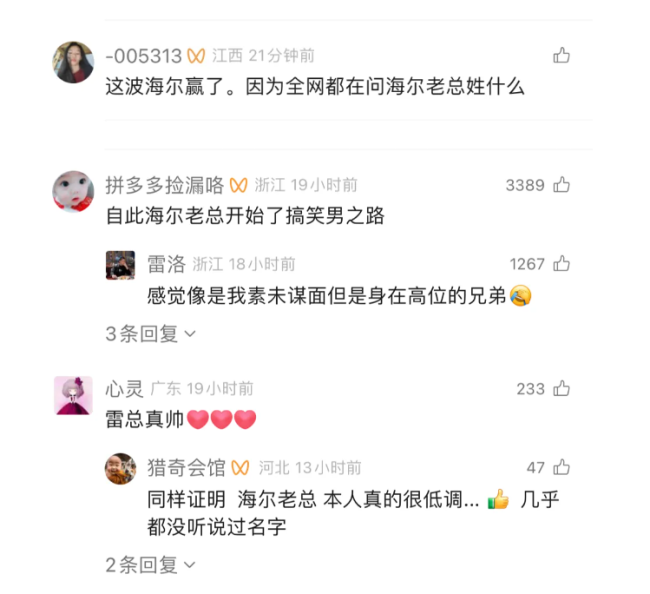Open 心灵's profile avatar
Viewport: 650px width, 594px height.
(x=73, y=395)
